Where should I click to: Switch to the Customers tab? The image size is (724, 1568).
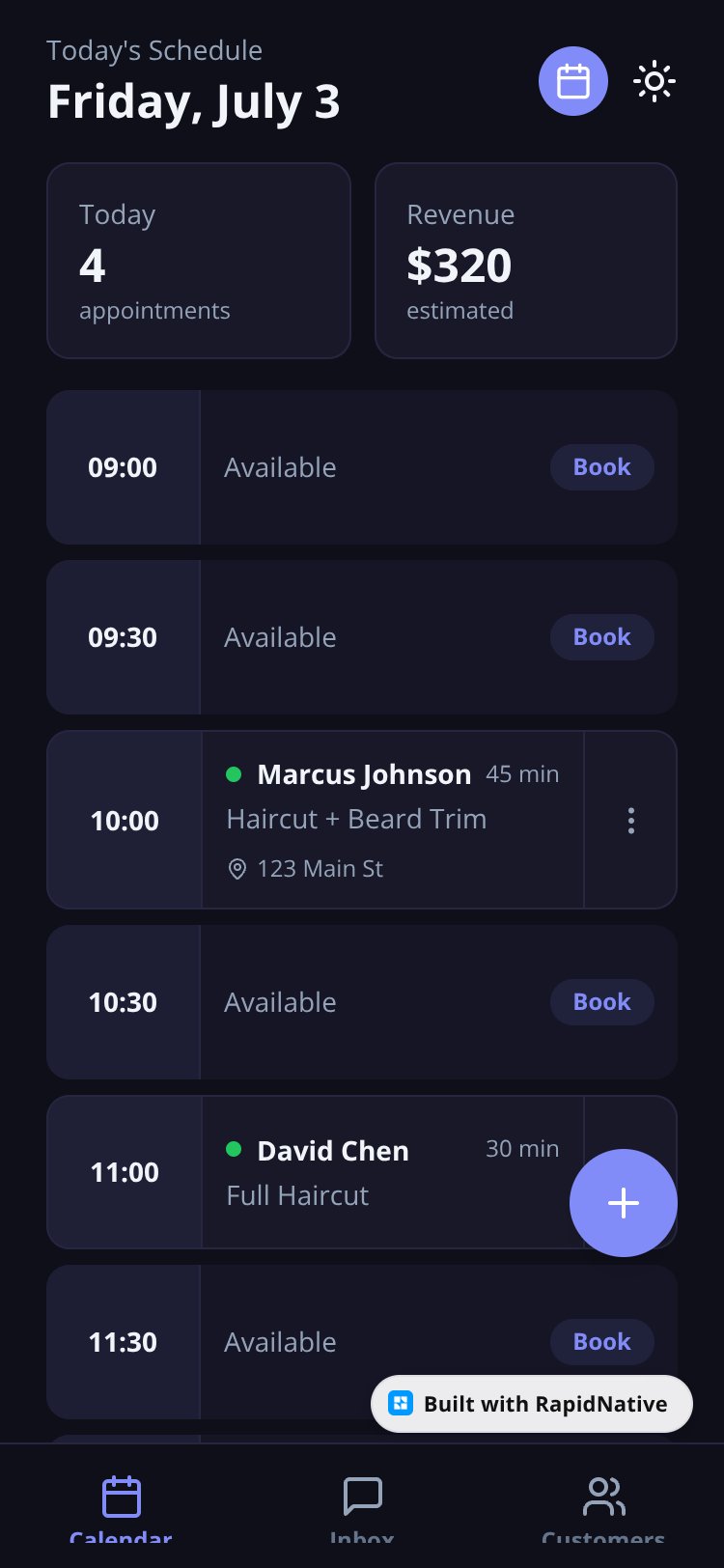click(603, 1506)
